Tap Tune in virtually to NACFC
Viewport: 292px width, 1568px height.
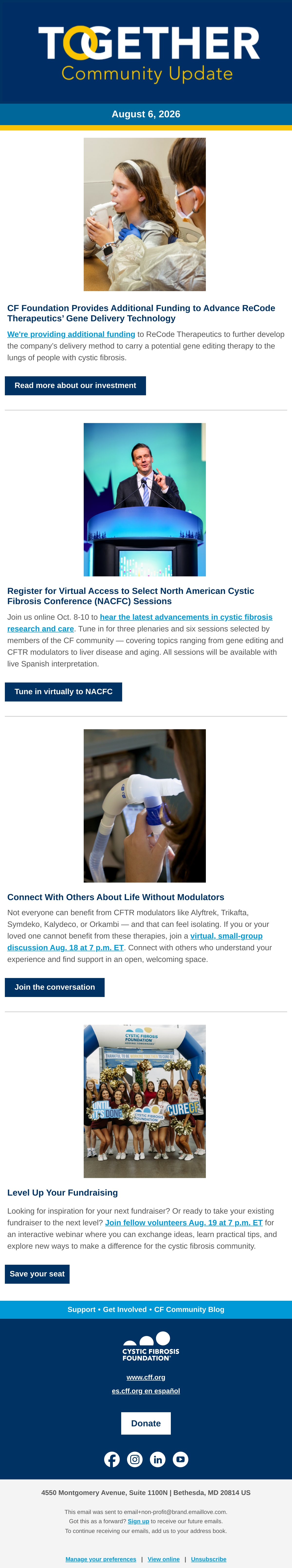coord(63,692)
